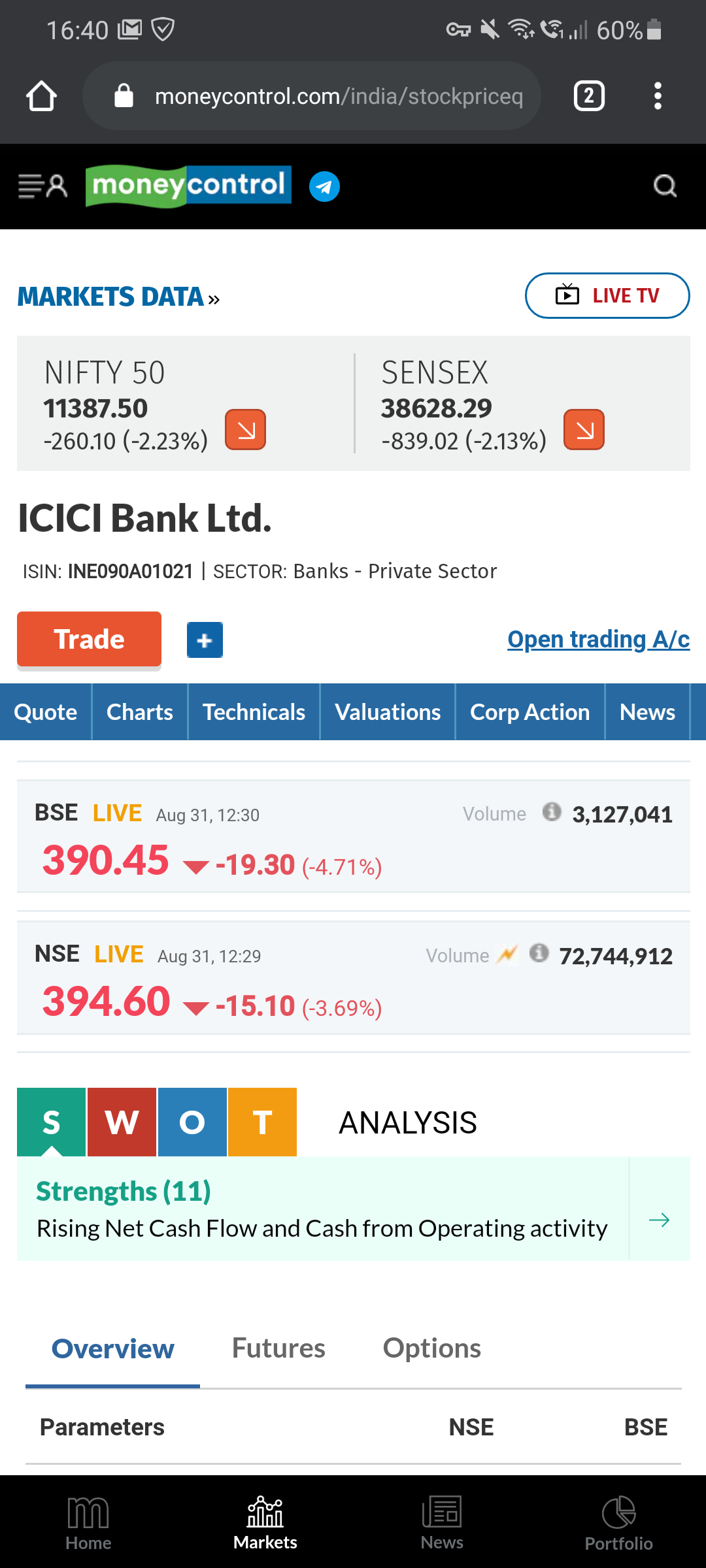Open the moneycontrol site search
Screen dimensions: 706x1568
[664, 186]
